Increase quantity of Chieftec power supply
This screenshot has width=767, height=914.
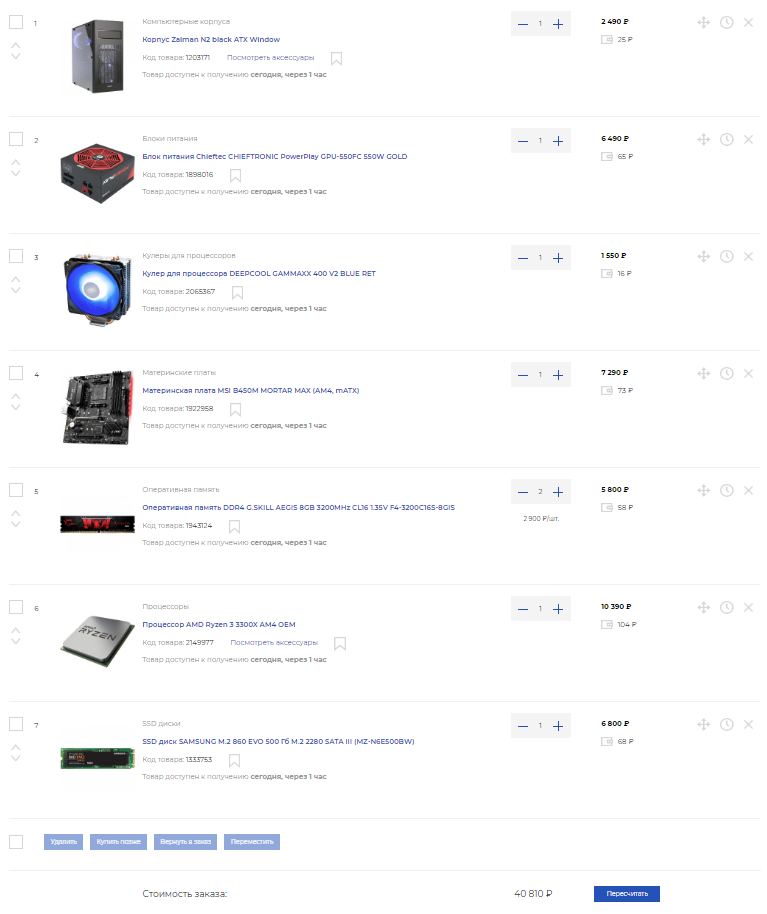tap(558, 141)
